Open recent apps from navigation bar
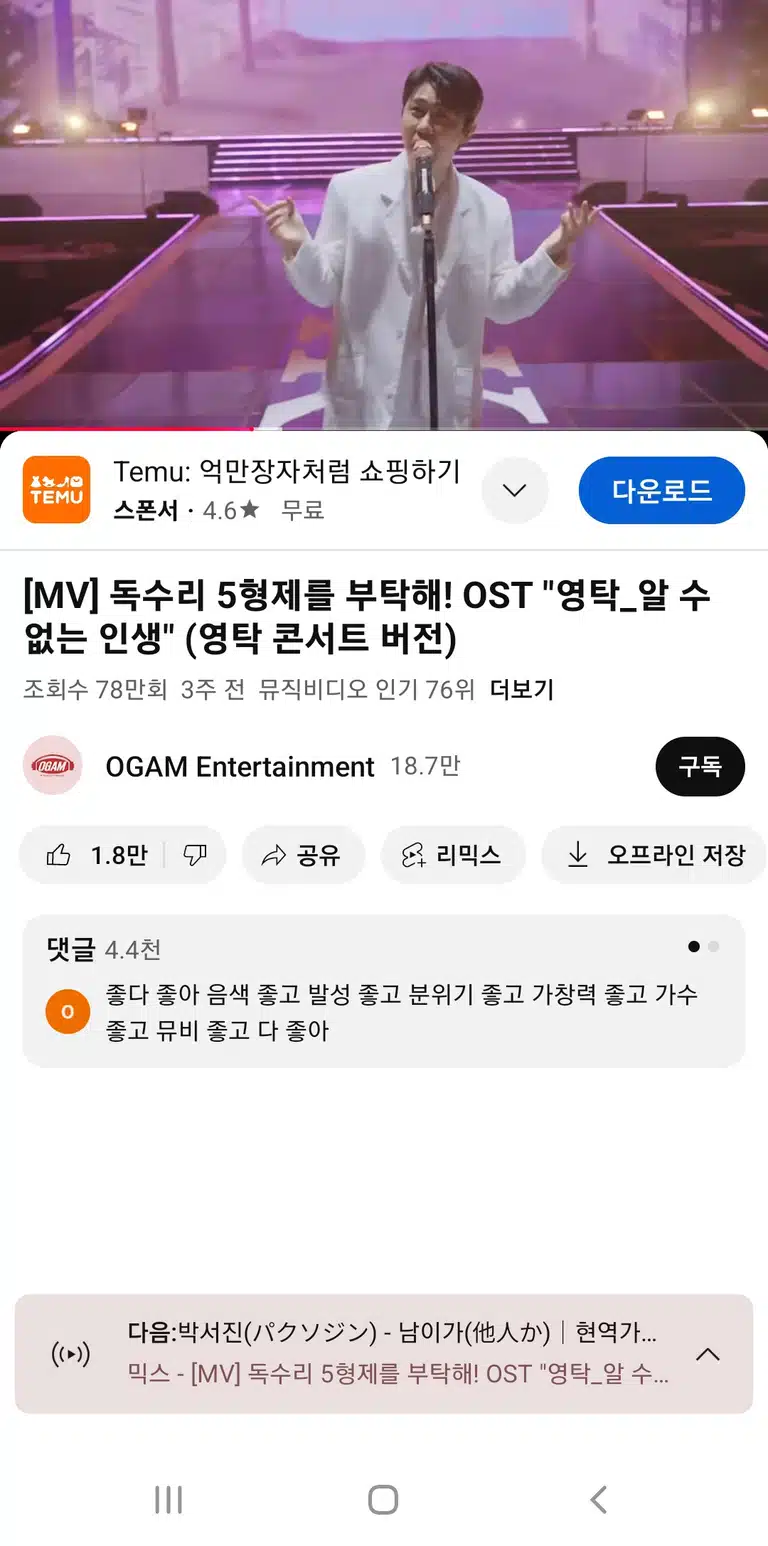The image size is (768, 1546). [x=168, y=1499]
